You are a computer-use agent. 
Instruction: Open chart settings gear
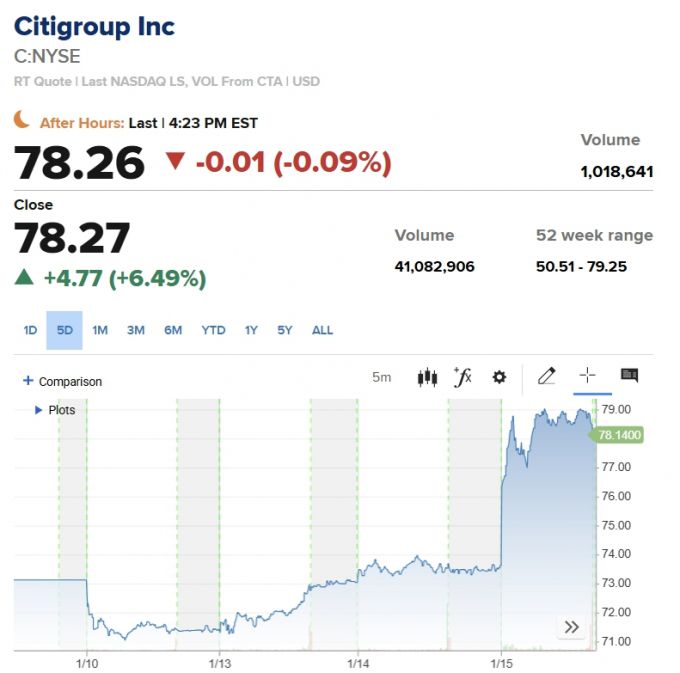(x=499, y=377)
